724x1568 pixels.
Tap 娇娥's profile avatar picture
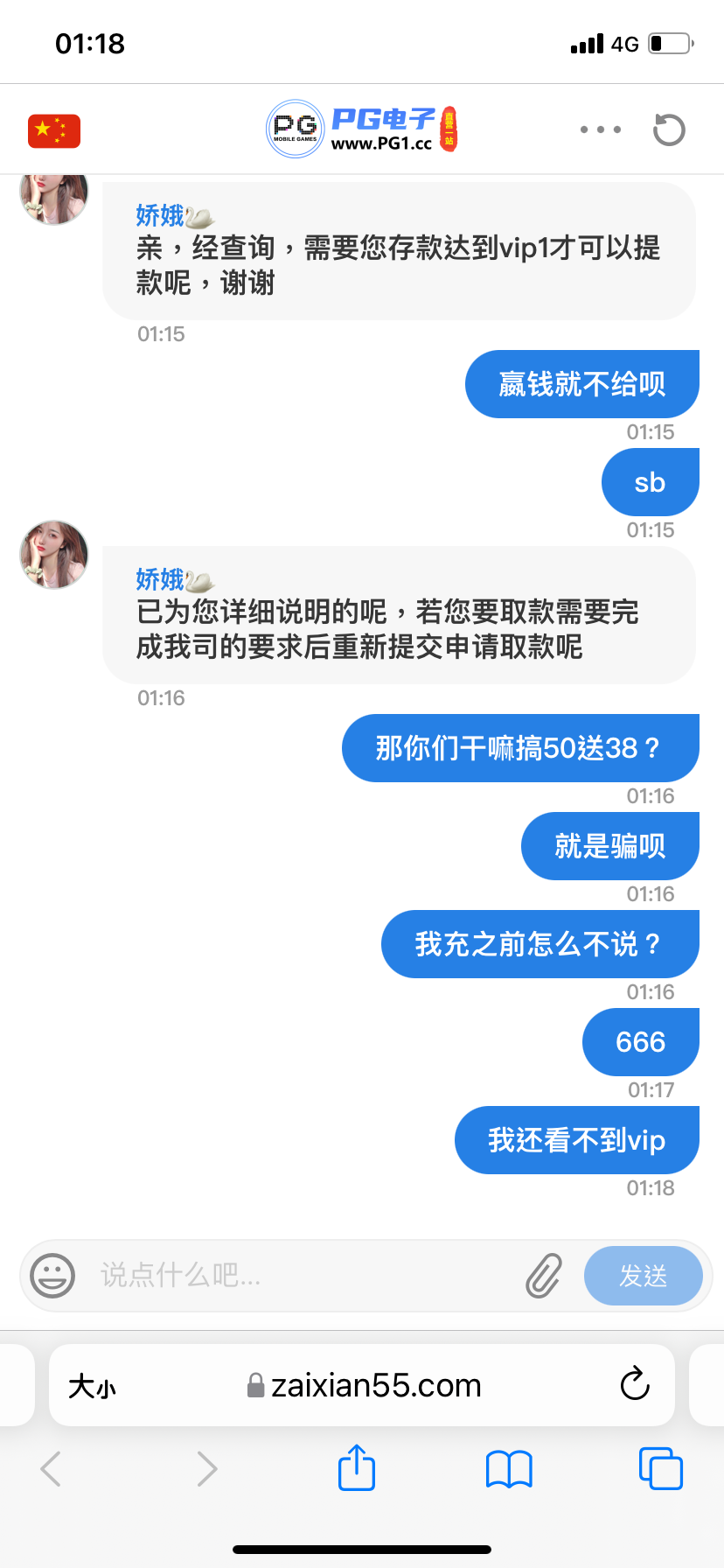tap(53, 554)
